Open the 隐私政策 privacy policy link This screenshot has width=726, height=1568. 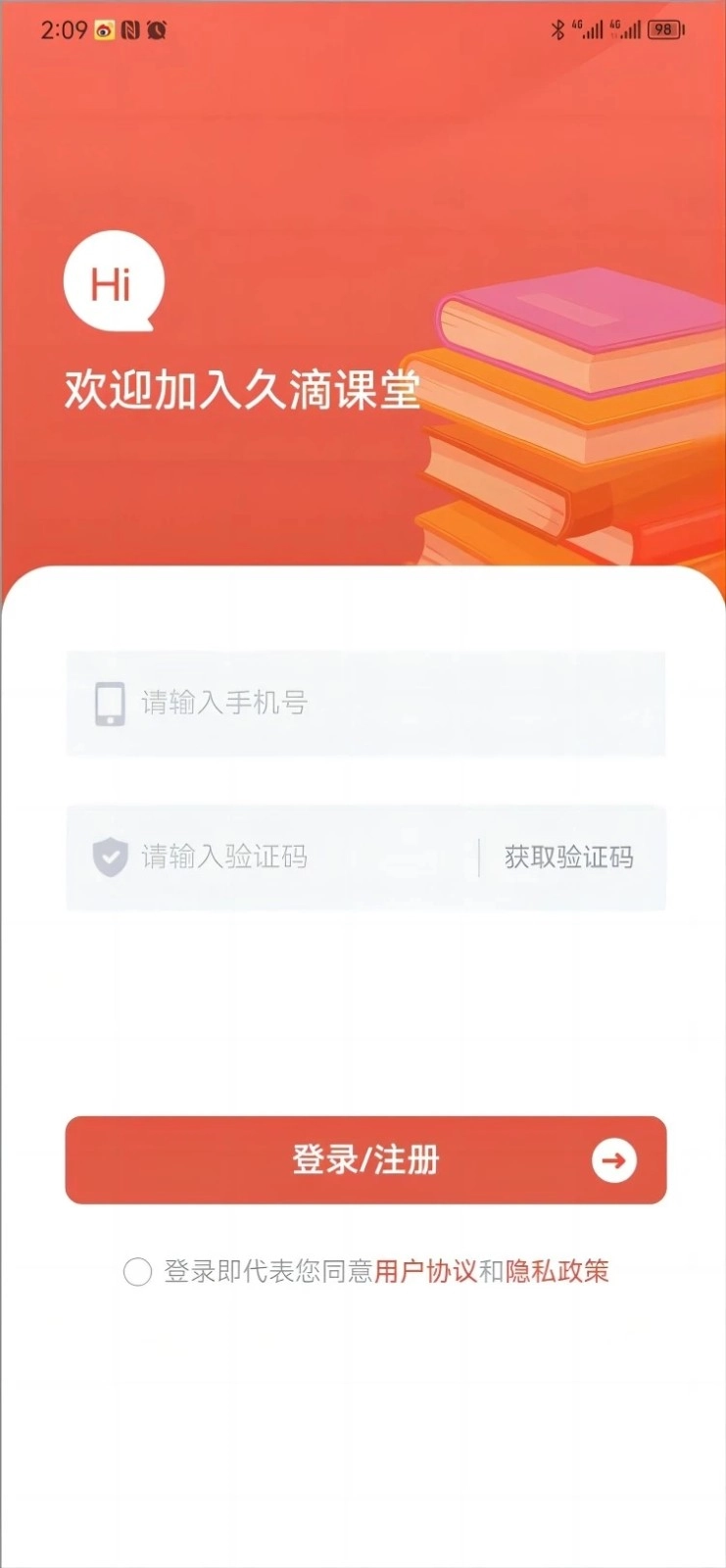coord(556,1273)
